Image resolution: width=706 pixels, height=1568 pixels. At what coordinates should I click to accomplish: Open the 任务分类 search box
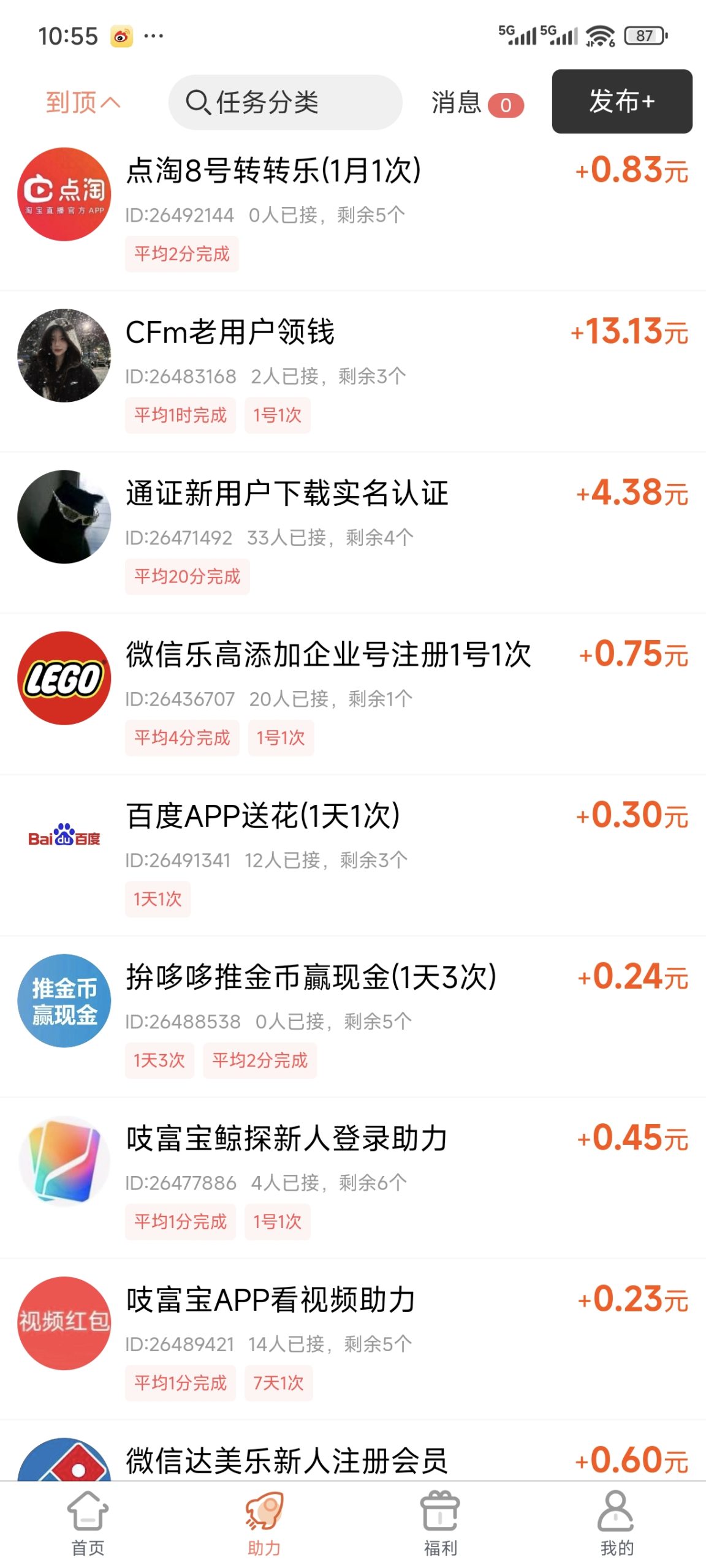point(285,102)
